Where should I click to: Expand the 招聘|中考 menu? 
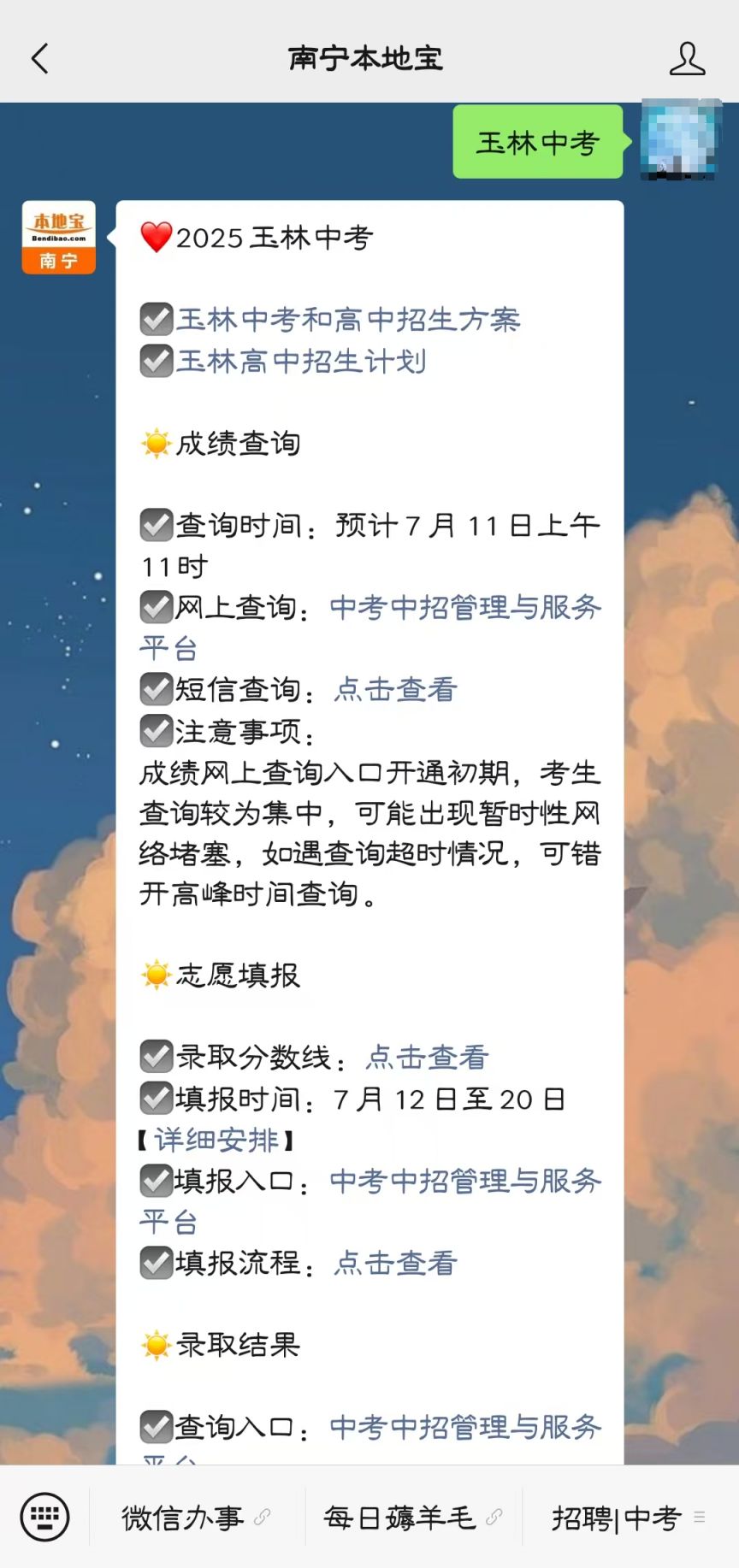(630, 1518)
